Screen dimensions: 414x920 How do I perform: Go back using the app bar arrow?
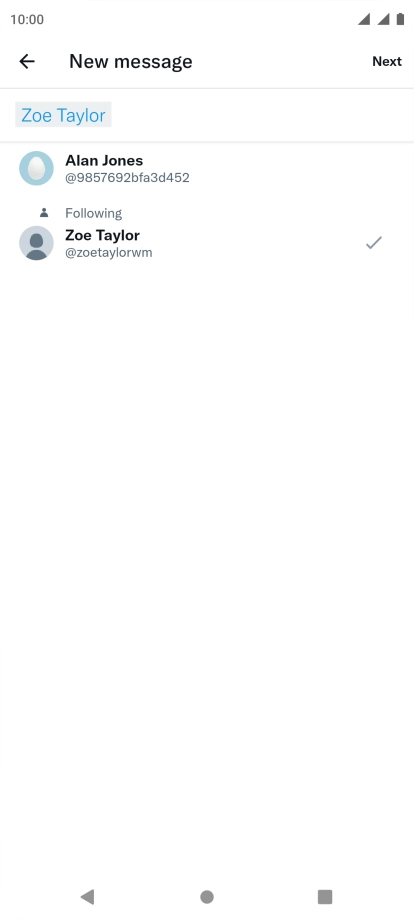coord(27,61)
